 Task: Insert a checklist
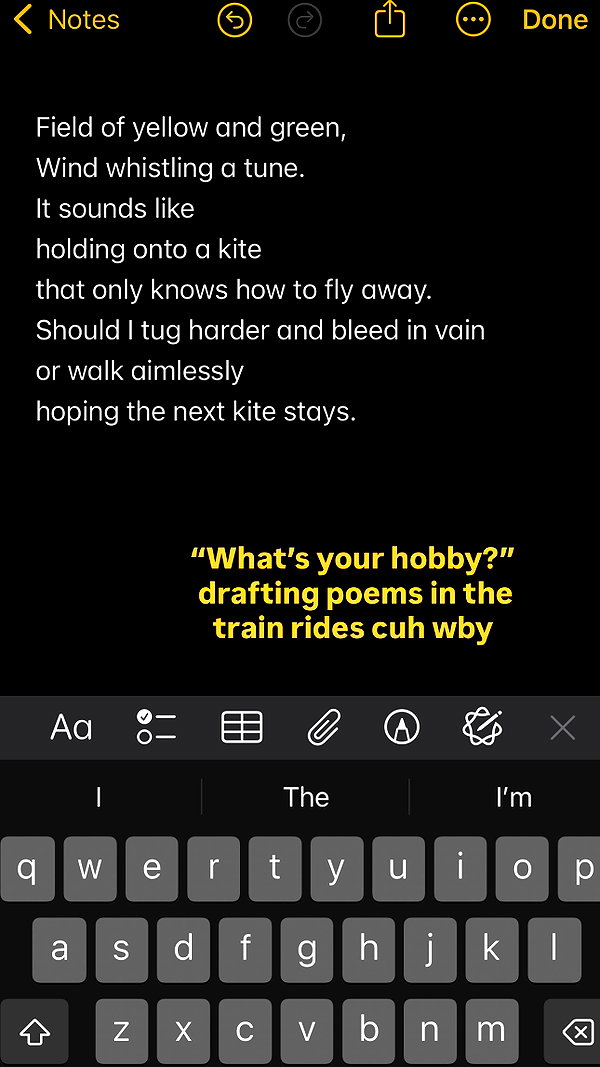(x=156, y=727)
